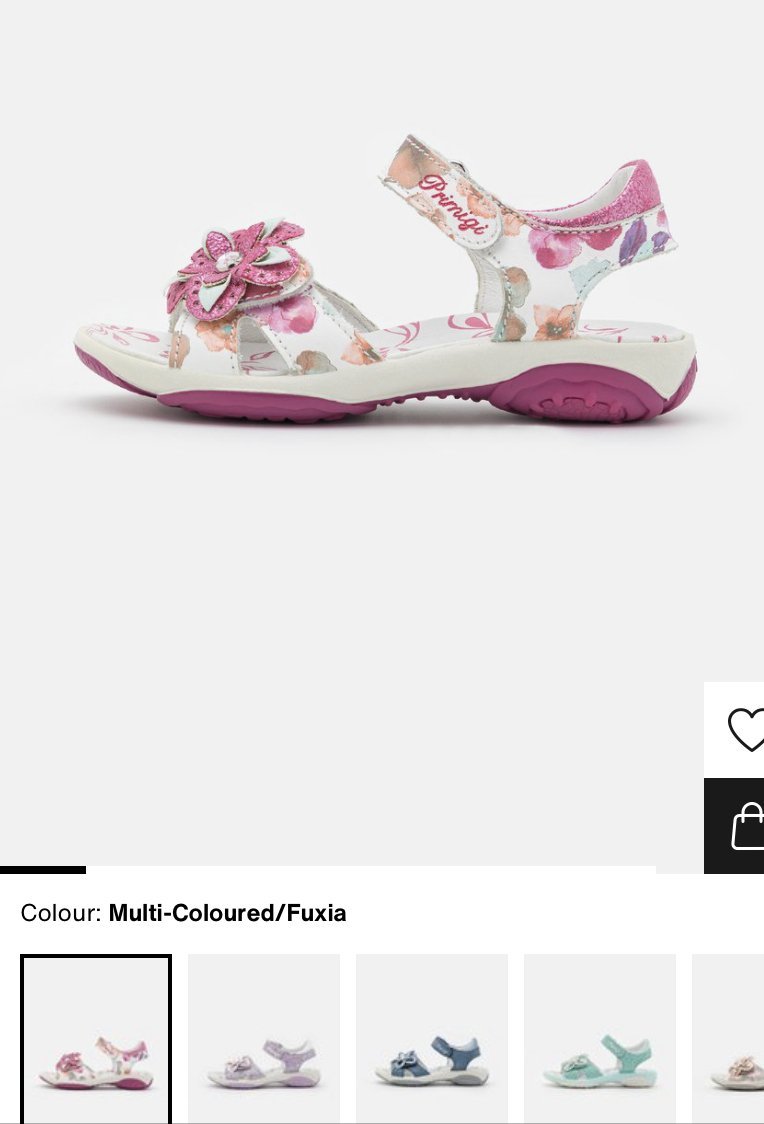Choose the mint green sandal colour variant
This screenshot has width=764, height=1124.
600,1040
